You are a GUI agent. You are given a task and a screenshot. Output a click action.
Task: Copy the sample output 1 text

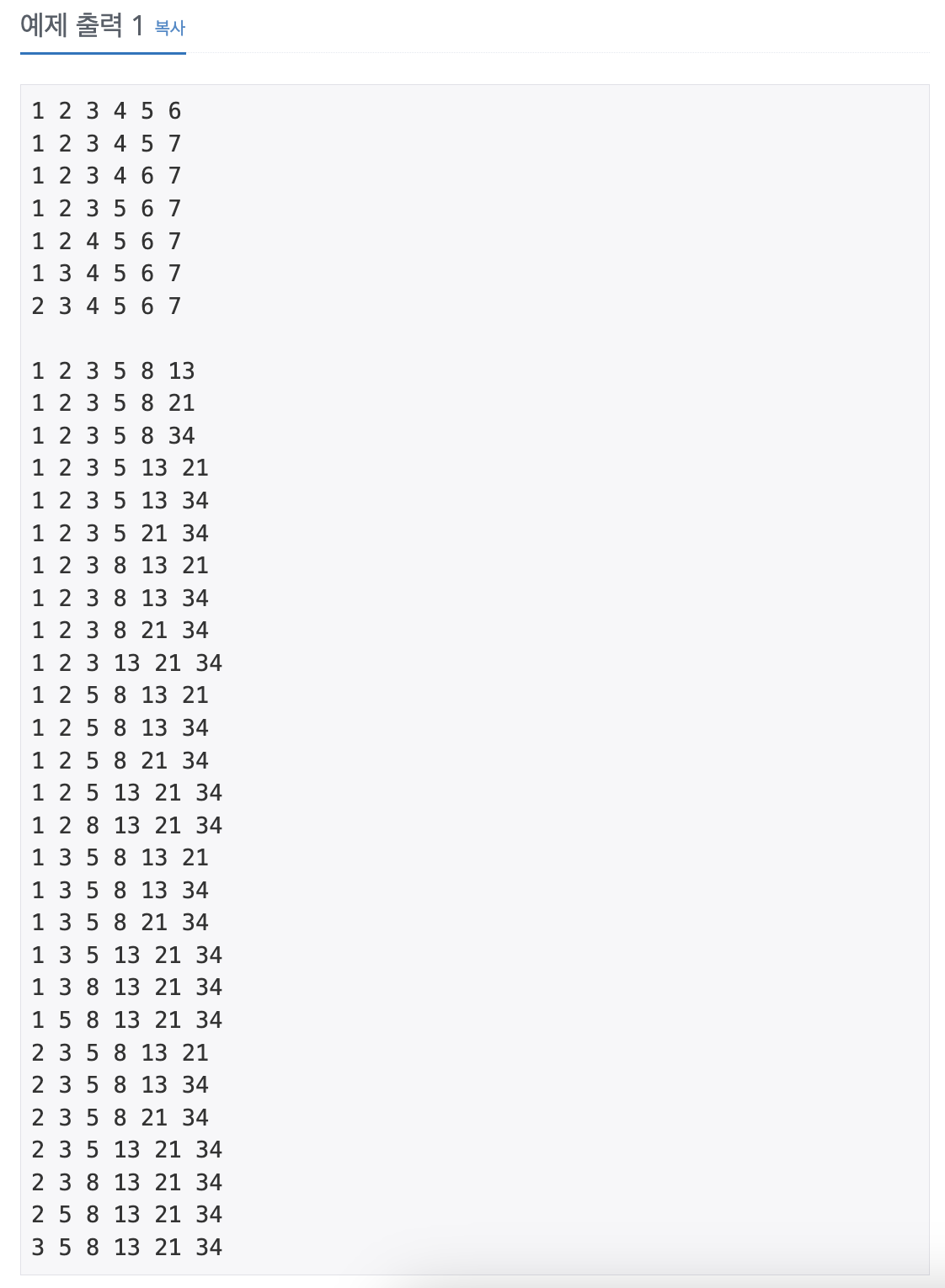[170, 28]
